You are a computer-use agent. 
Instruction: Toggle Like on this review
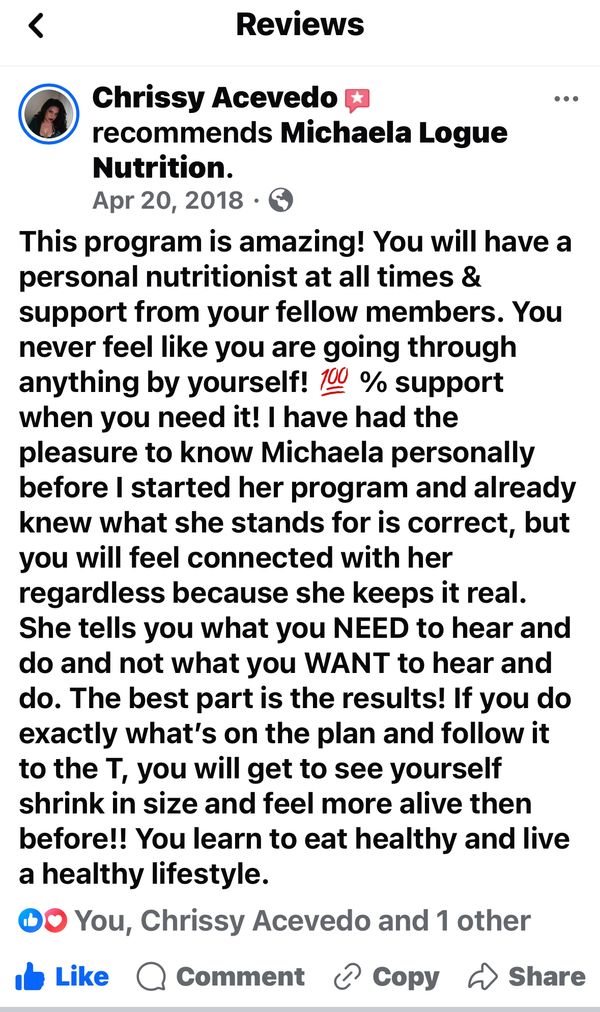click(x=62, y=976)
